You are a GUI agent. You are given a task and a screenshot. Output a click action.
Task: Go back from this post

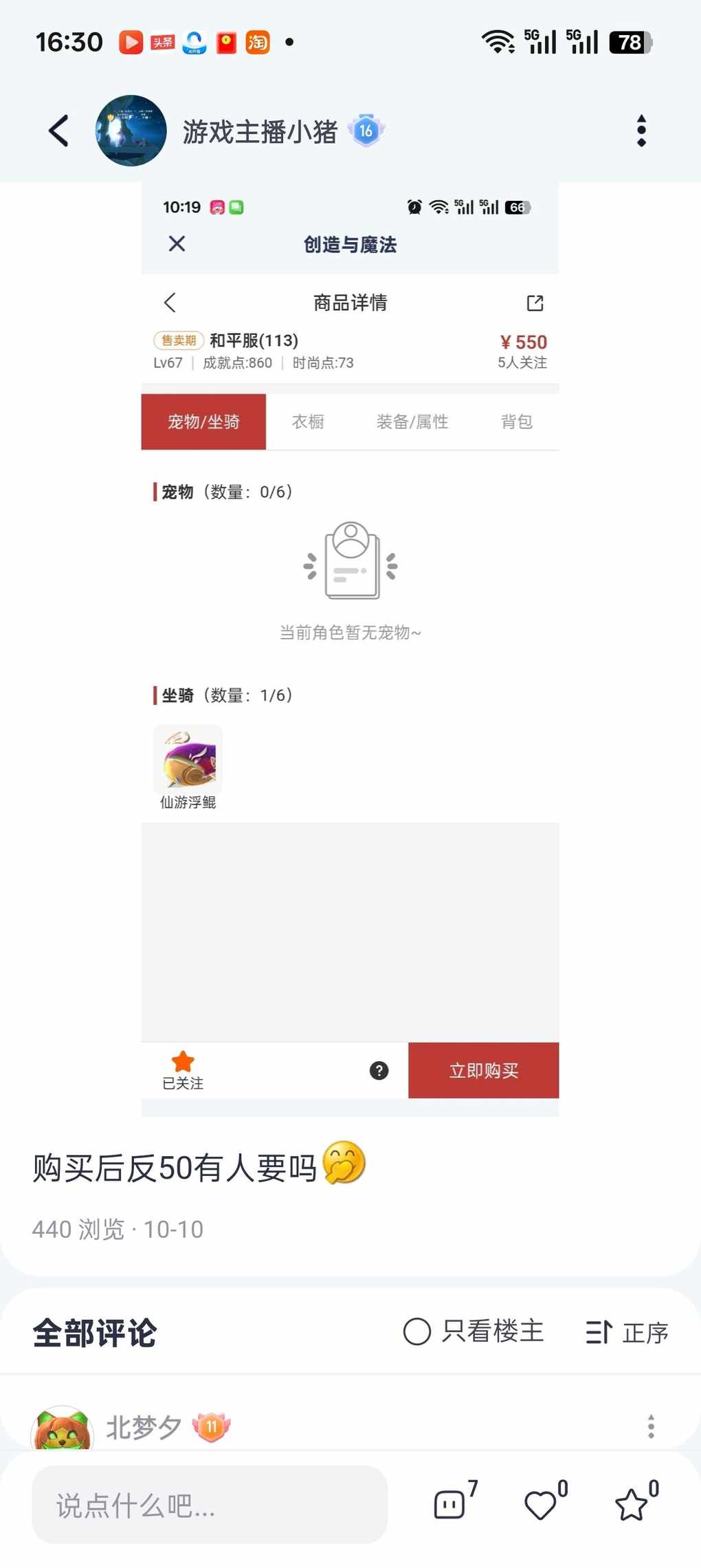[x=59, y=131]
